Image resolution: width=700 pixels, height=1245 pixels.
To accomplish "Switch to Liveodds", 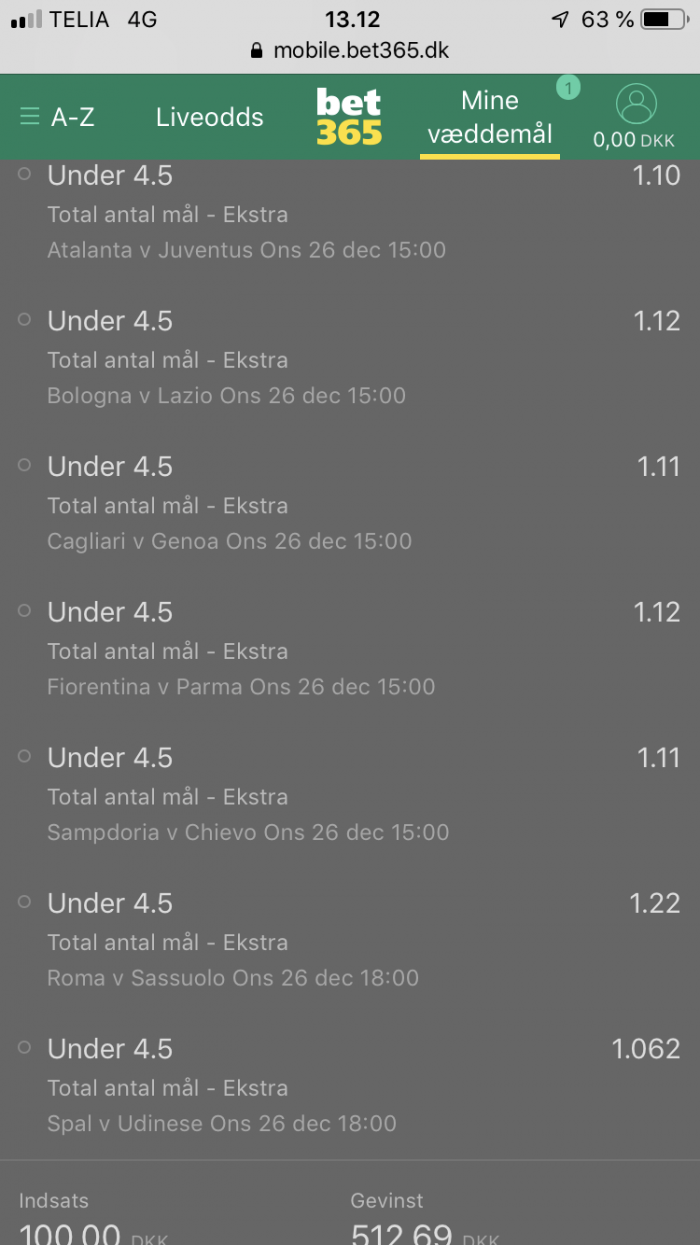I will point(210,117).
